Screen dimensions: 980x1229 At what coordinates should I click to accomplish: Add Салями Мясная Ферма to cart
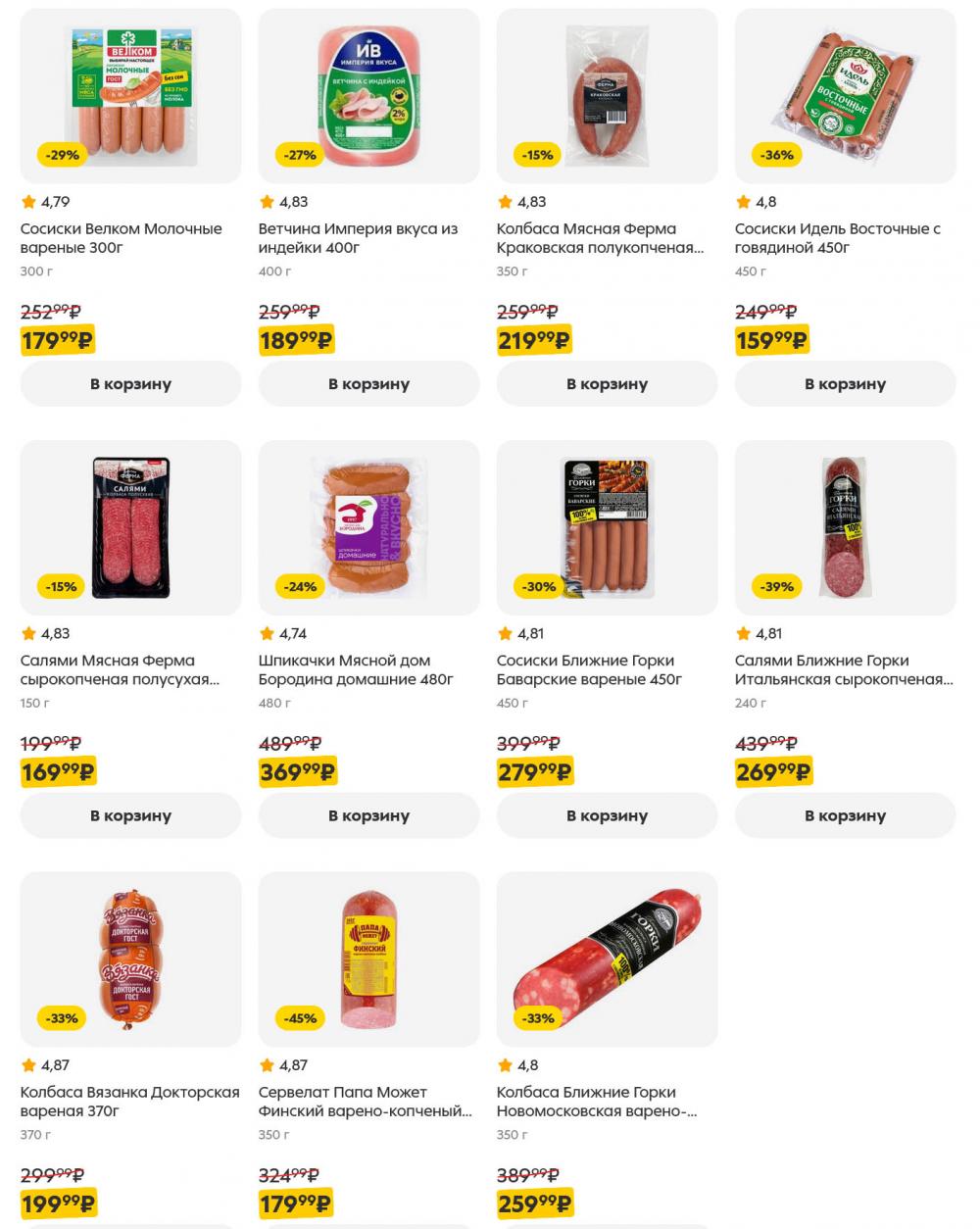coord(130,815)
